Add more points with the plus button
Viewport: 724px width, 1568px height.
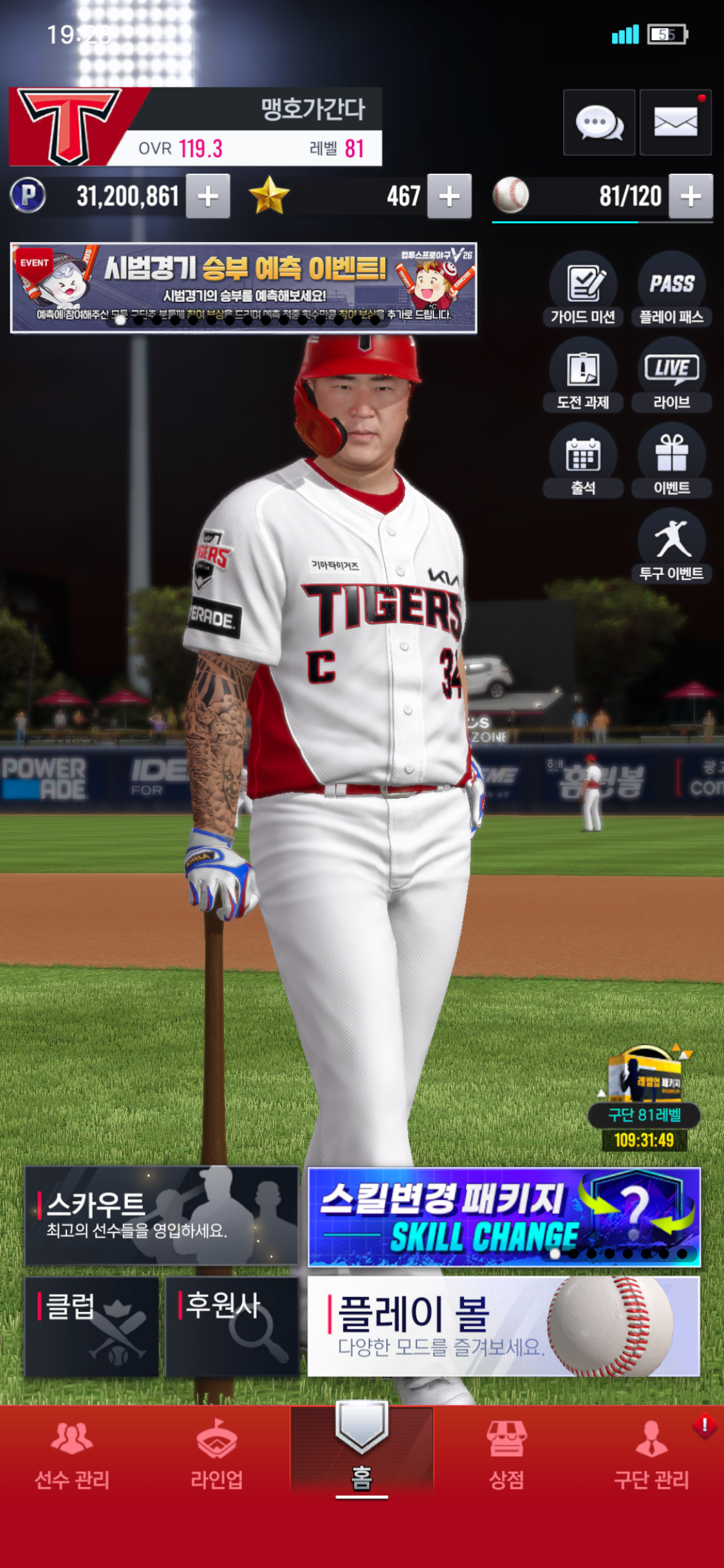(208, 196)
